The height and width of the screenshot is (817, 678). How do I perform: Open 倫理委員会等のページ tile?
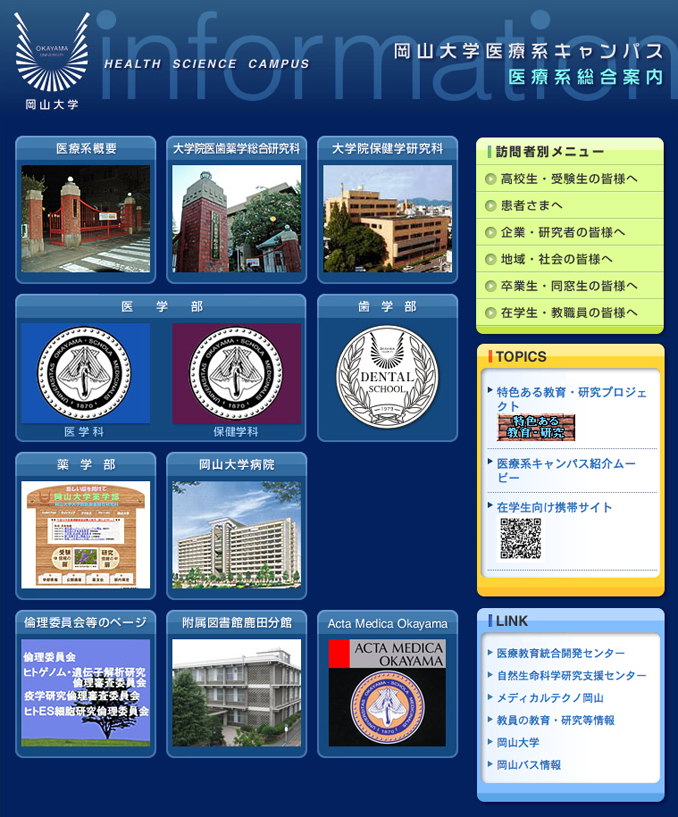[x=85, y=692]
